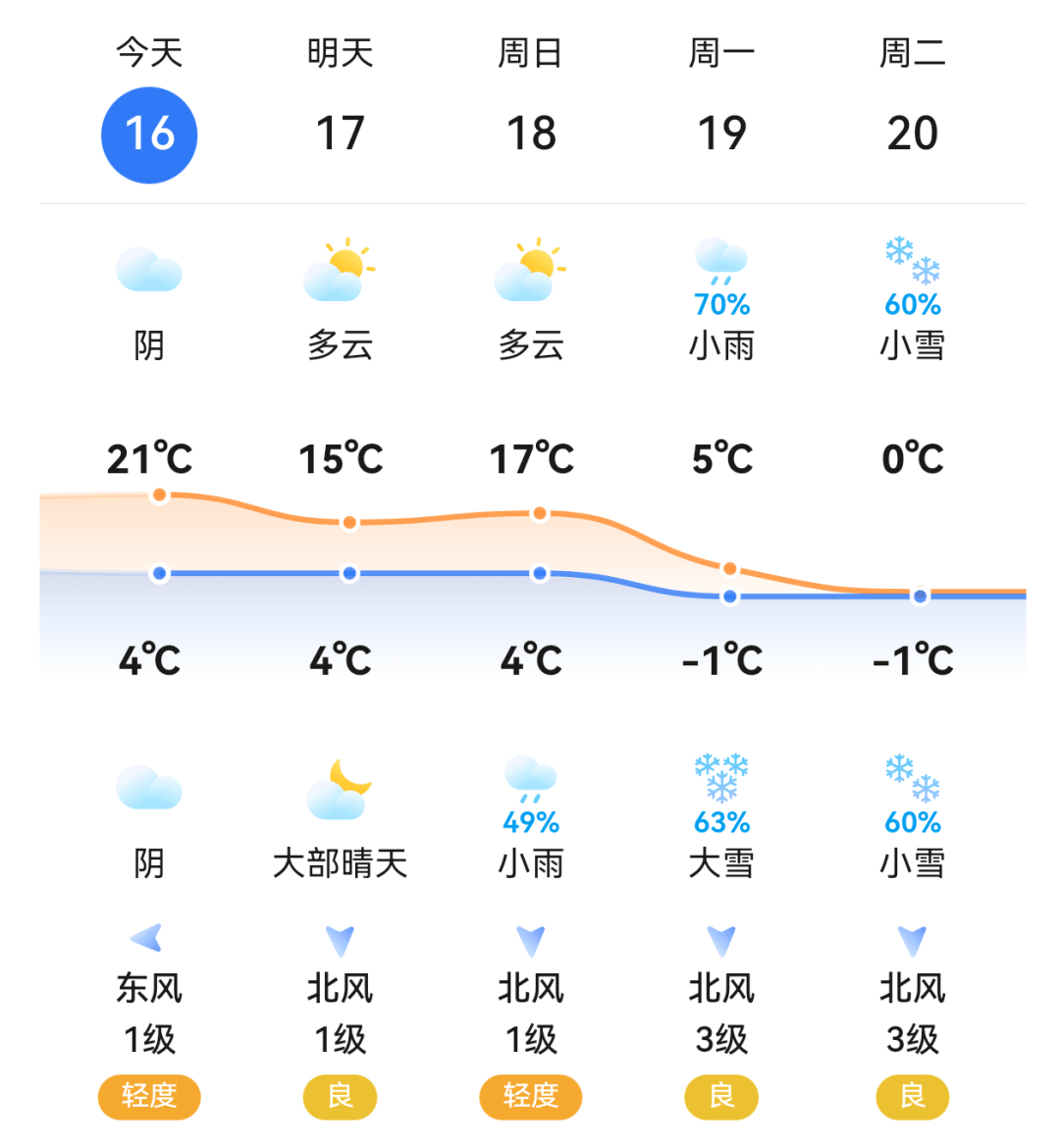Select today, the 16th
This screenshot has width=1060, height=1148.
pos(149,134)
